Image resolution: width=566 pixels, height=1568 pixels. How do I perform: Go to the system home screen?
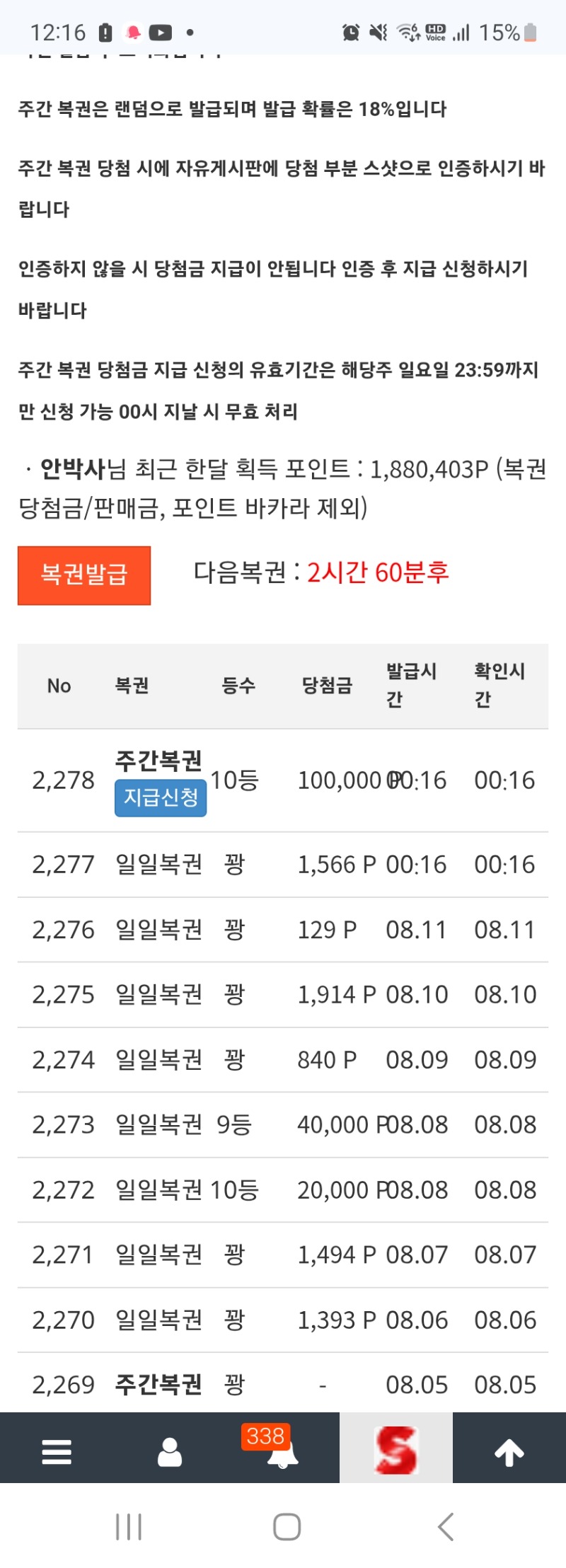click(x=287, y=1526)
